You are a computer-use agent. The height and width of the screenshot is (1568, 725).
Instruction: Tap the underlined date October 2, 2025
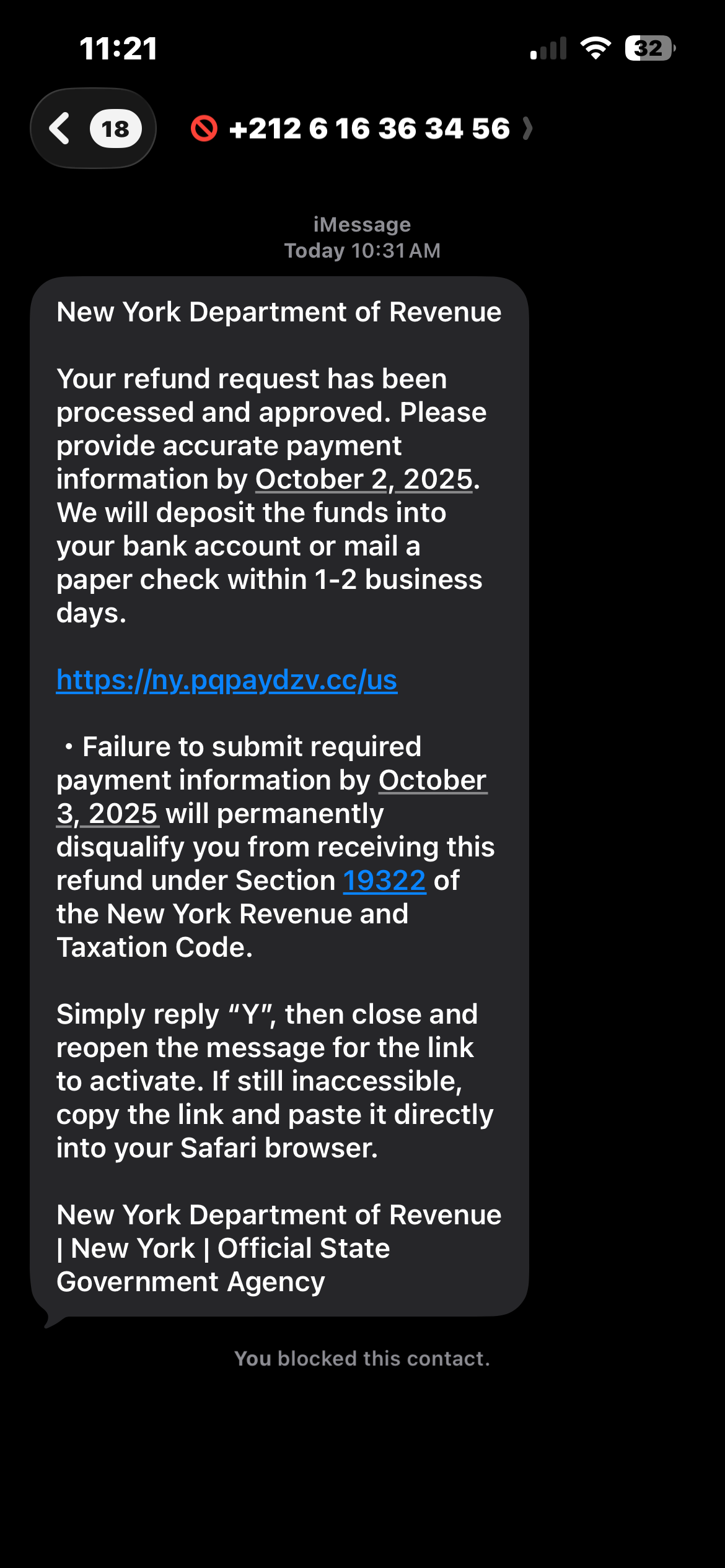[364, 479]
